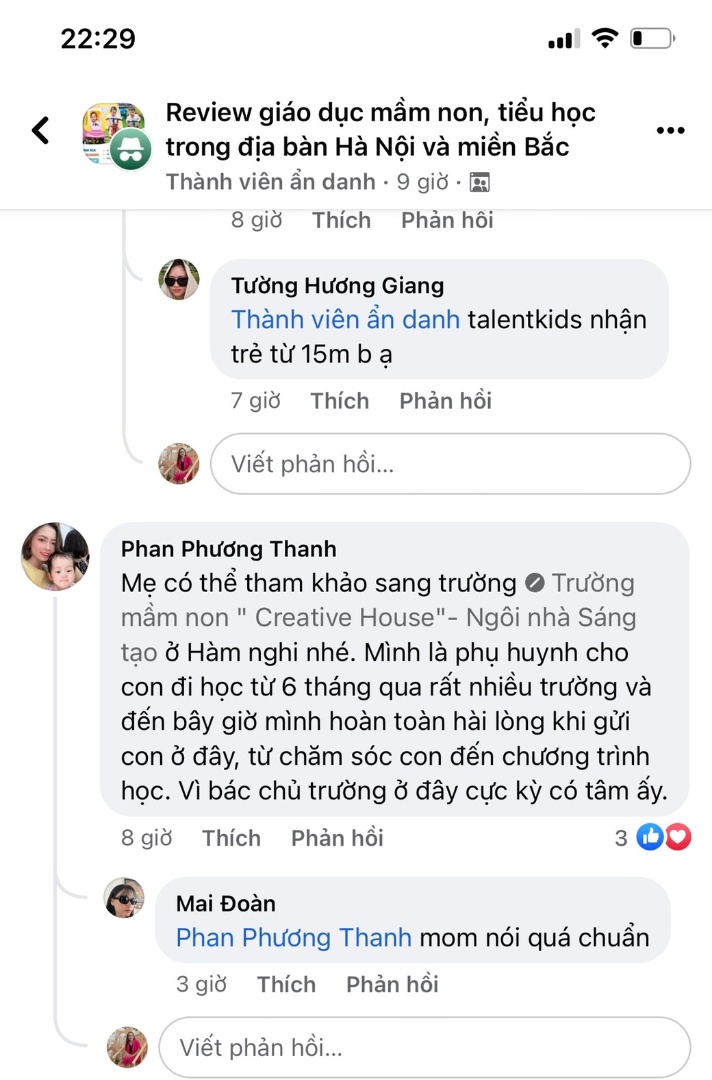Screen dimensions: 712x1080
Task: Like Mai Đoàn's reply
Action: 286,984
